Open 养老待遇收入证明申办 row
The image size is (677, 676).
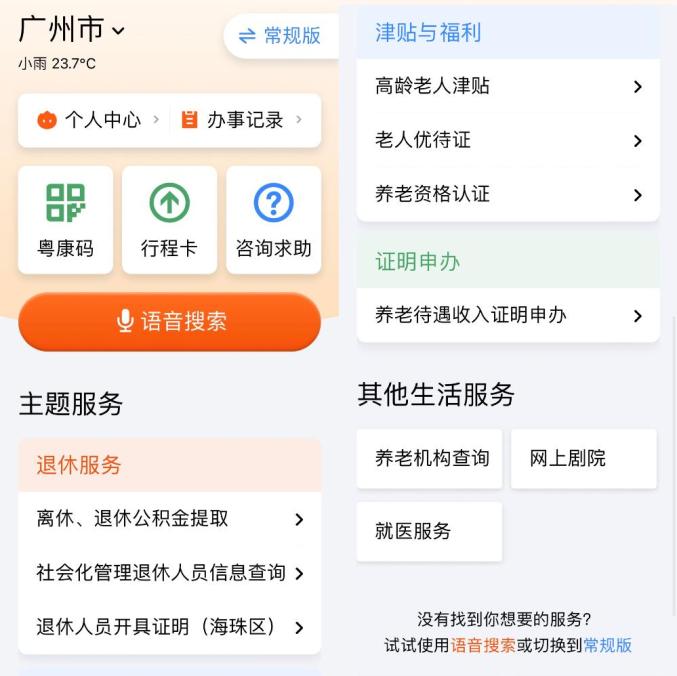507,316
